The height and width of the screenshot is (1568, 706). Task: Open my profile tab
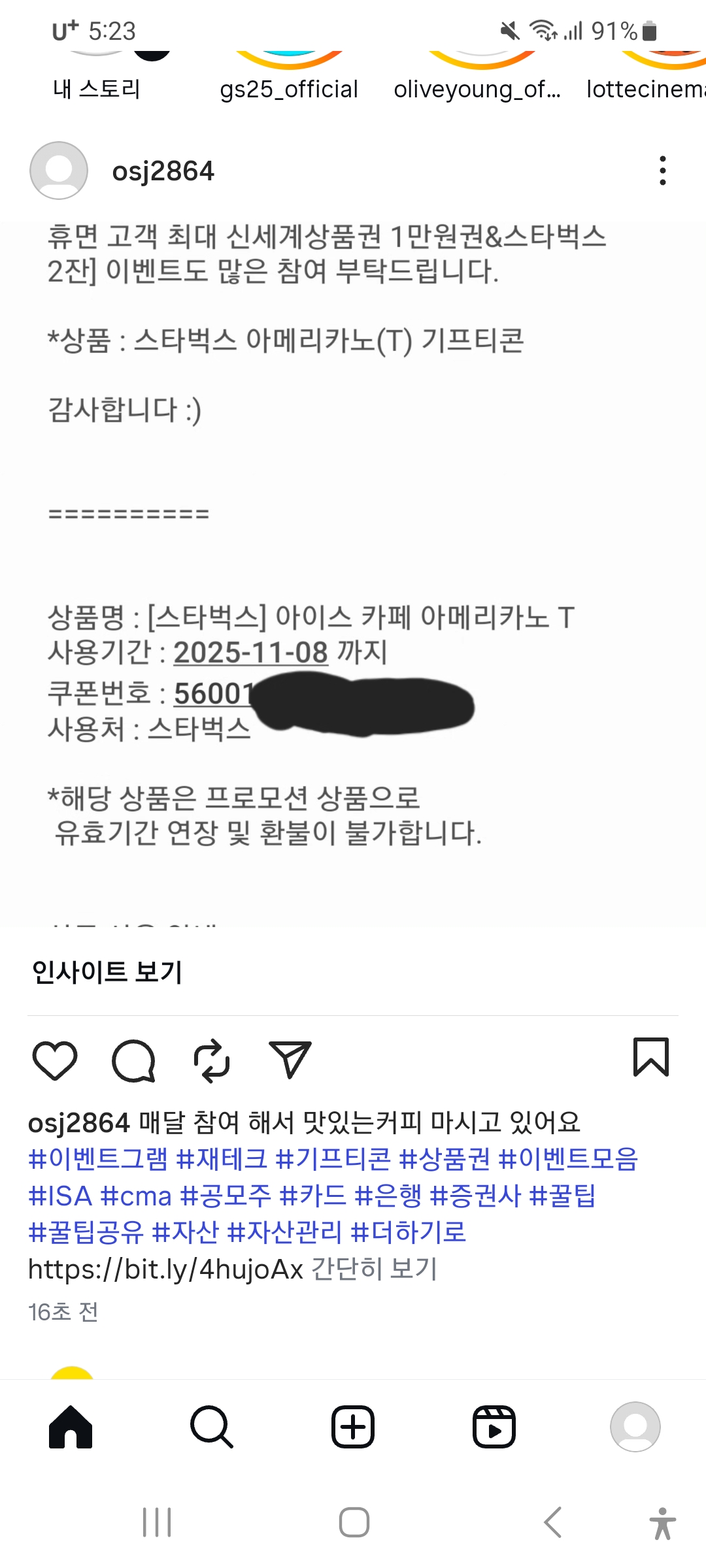point(635,1427)
